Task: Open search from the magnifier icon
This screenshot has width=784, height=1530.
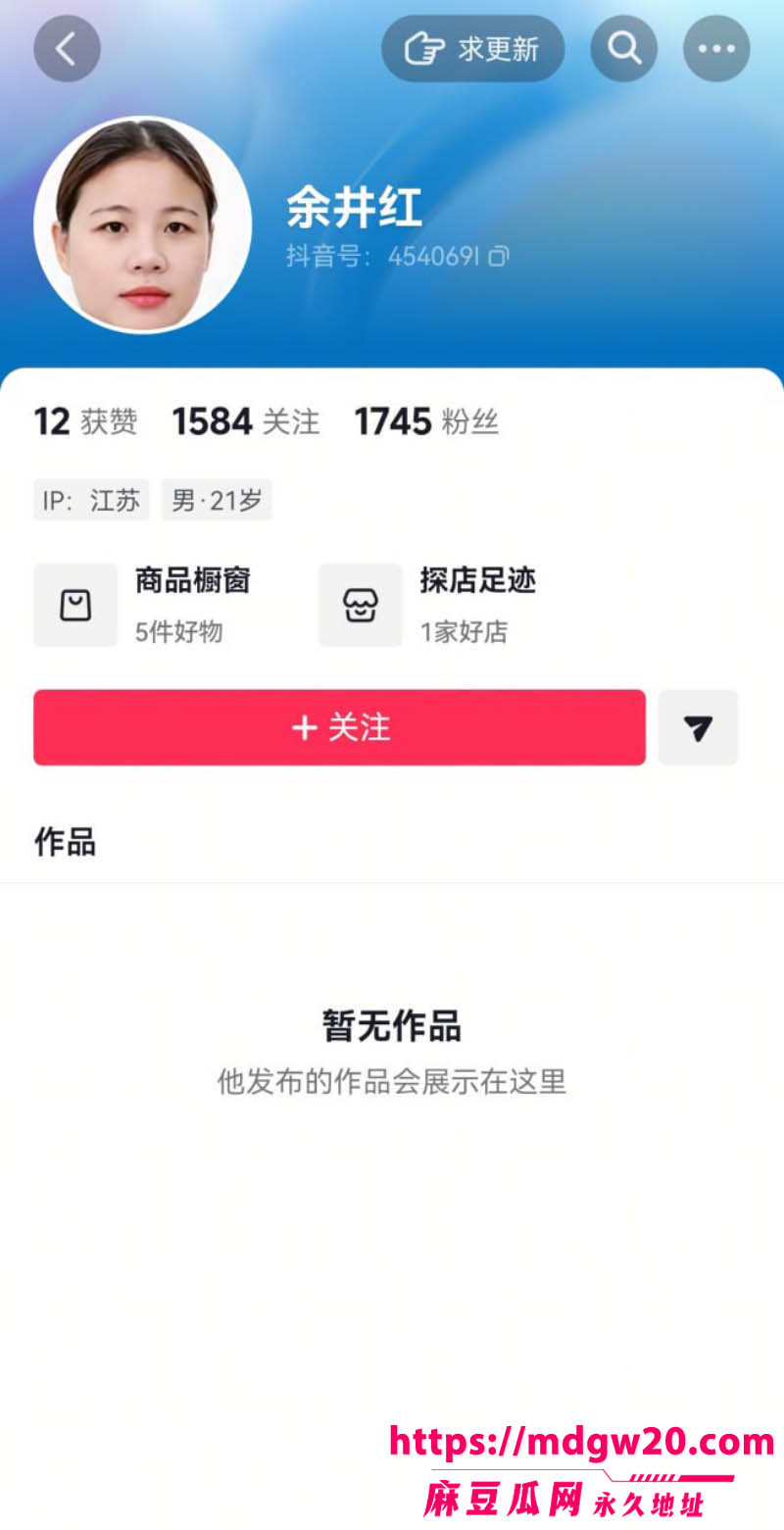Action: point(623,48)
